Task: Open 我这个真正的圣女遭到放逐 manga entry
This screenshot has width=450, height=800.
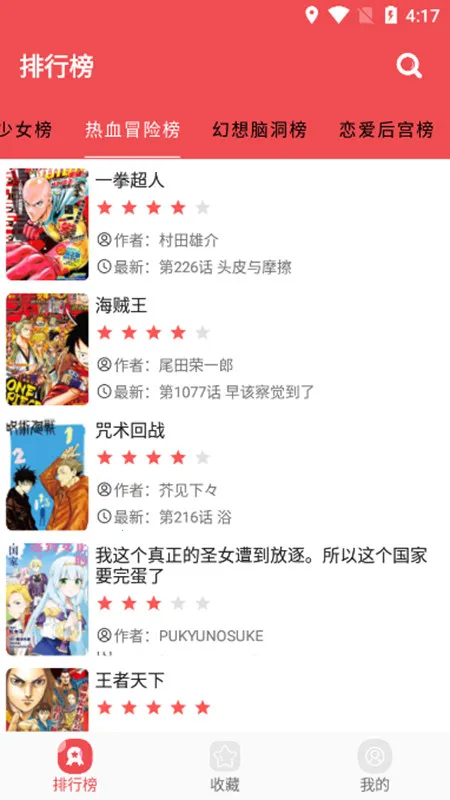Action: point(225,599)
